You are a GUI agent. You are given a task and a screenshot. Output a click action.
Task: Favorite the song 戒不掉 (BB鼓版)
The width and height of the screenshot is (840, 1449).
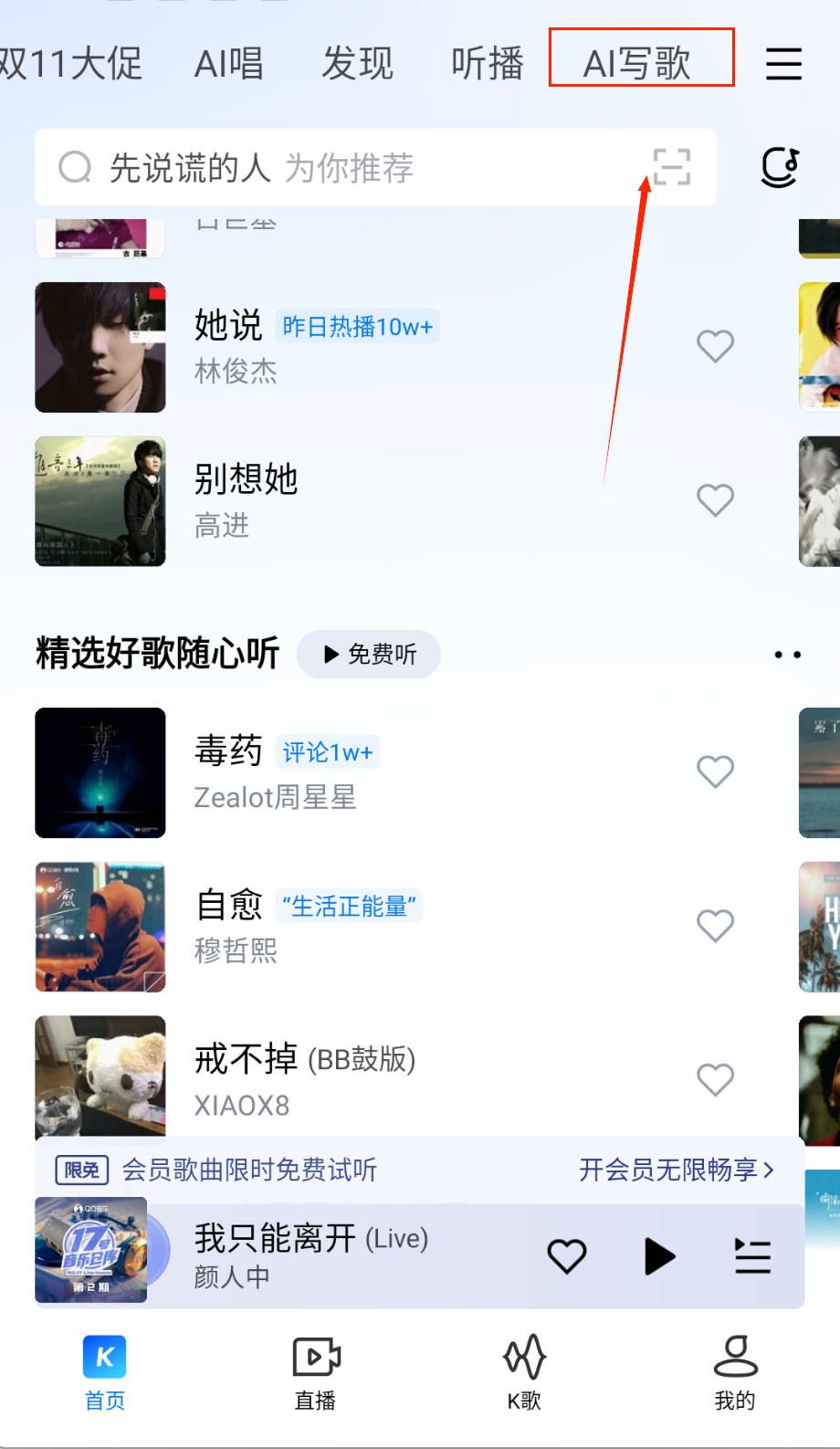(715, 1079)
